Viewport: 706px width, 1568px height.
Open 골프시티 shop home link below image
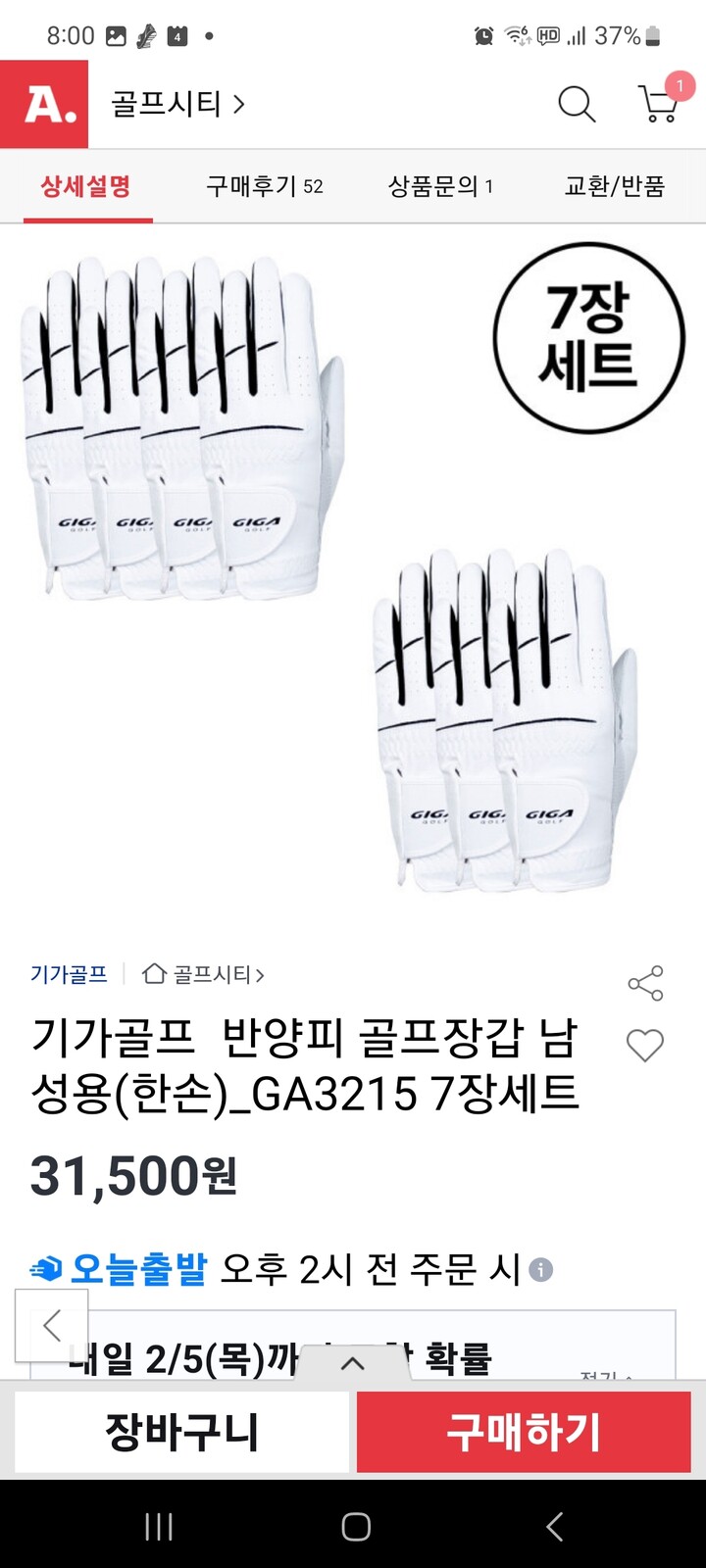click(204, 974)
